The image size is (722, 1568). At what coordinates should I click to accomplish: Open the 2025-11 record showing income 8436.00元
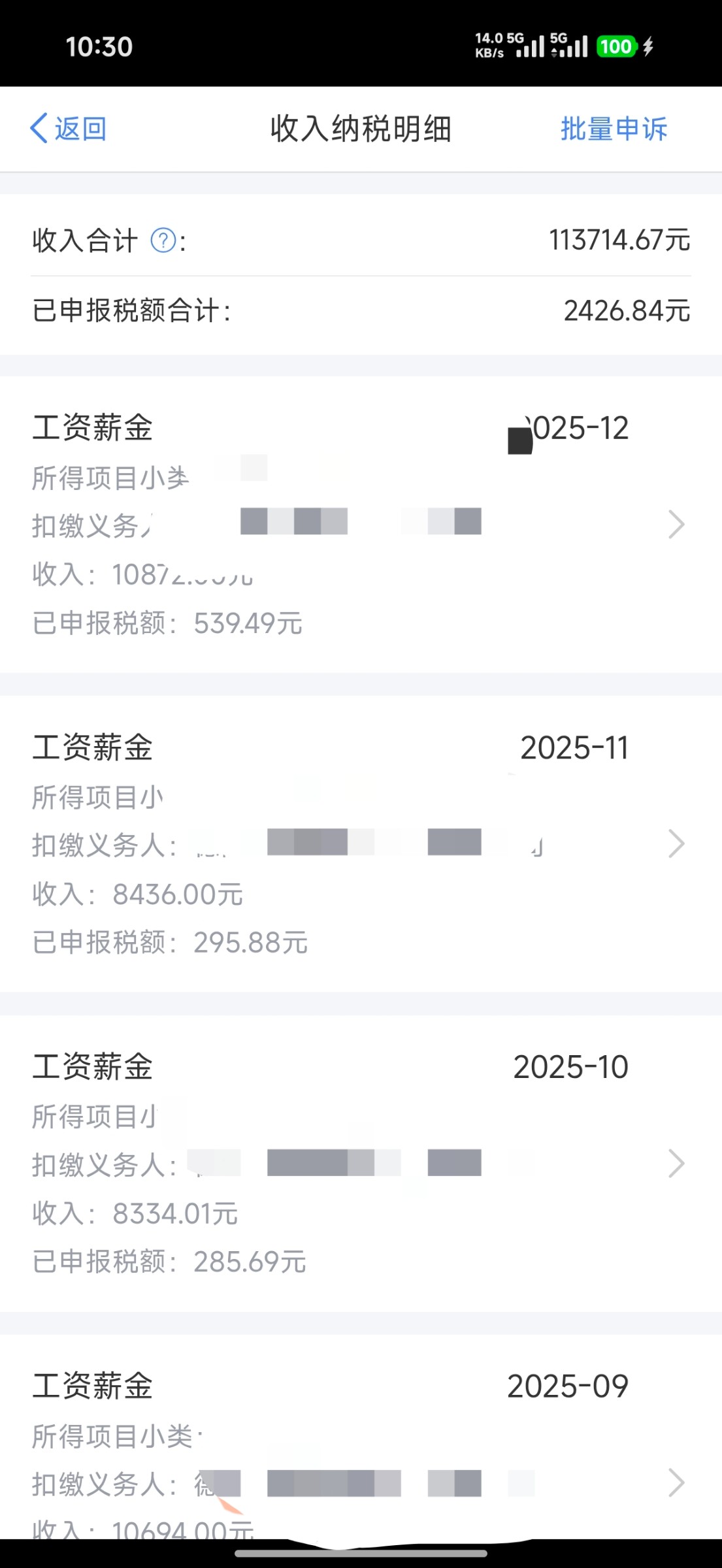click(359, 843)
